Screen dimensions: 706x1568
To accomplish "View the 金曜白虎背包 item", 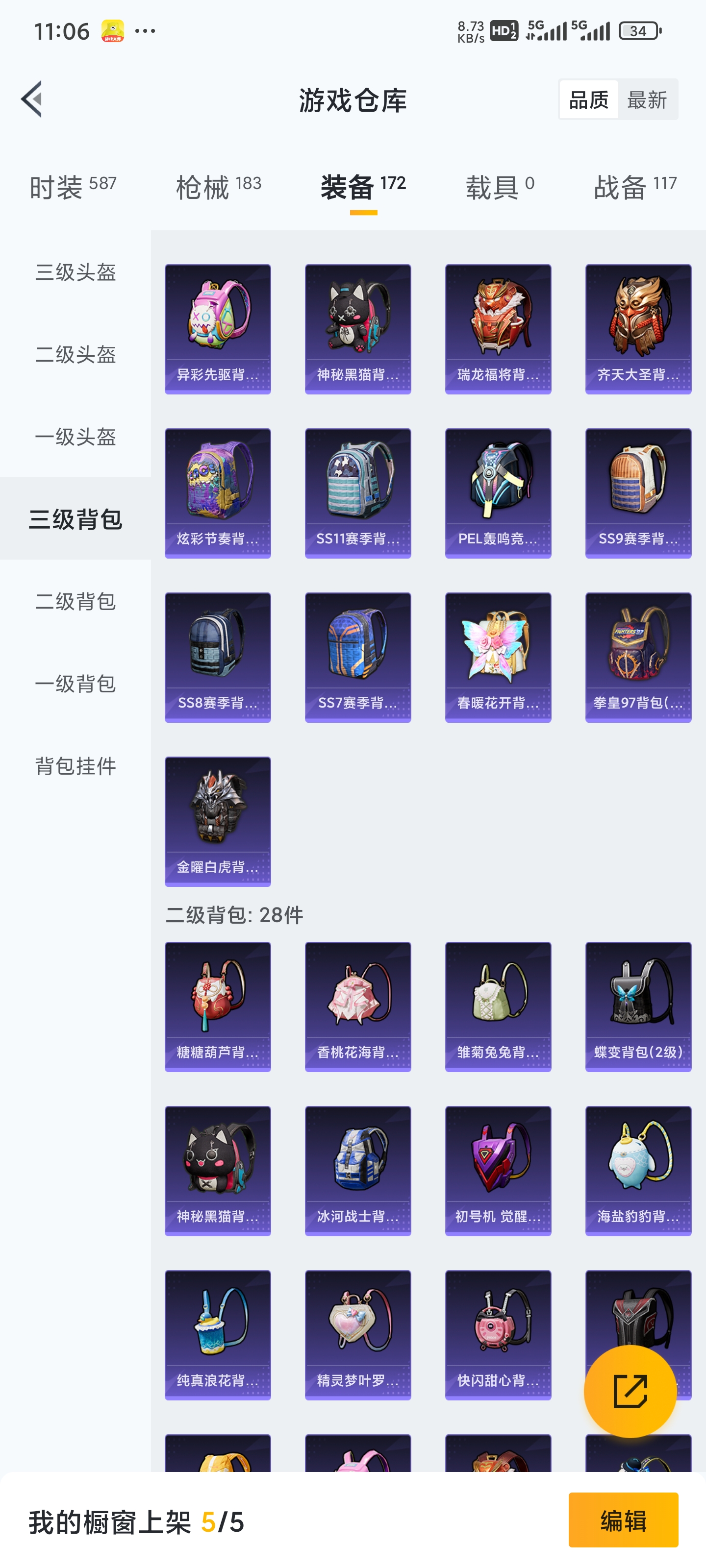I will (x=218, y=821).
